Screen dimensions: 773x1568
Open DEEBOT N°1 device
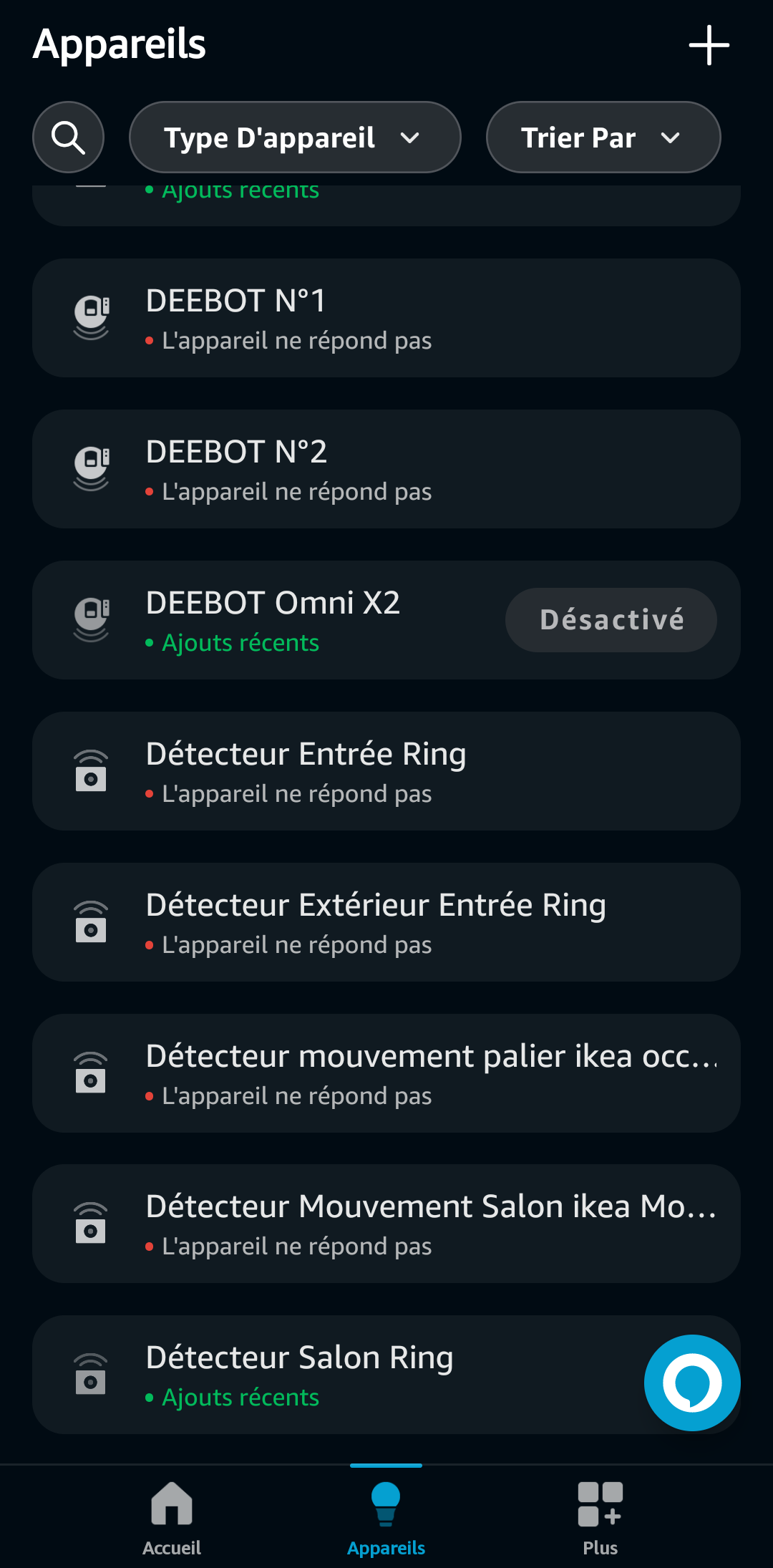coord(386,319)
